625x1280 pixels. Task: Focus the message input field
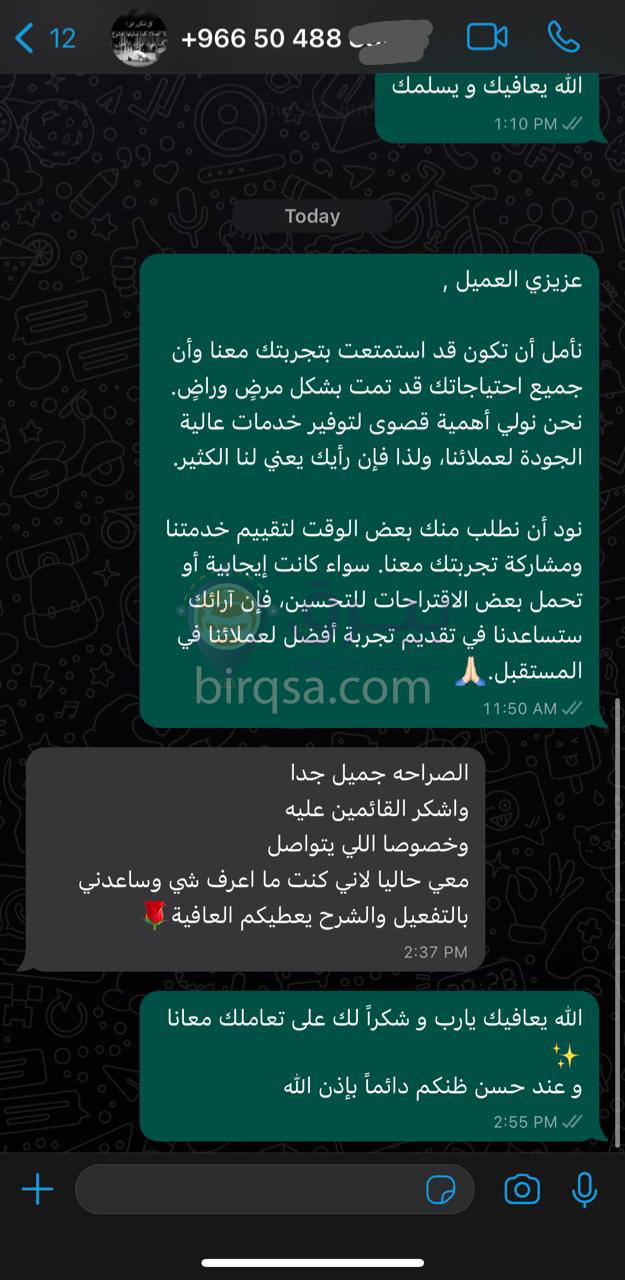(x=245, y=1189)
